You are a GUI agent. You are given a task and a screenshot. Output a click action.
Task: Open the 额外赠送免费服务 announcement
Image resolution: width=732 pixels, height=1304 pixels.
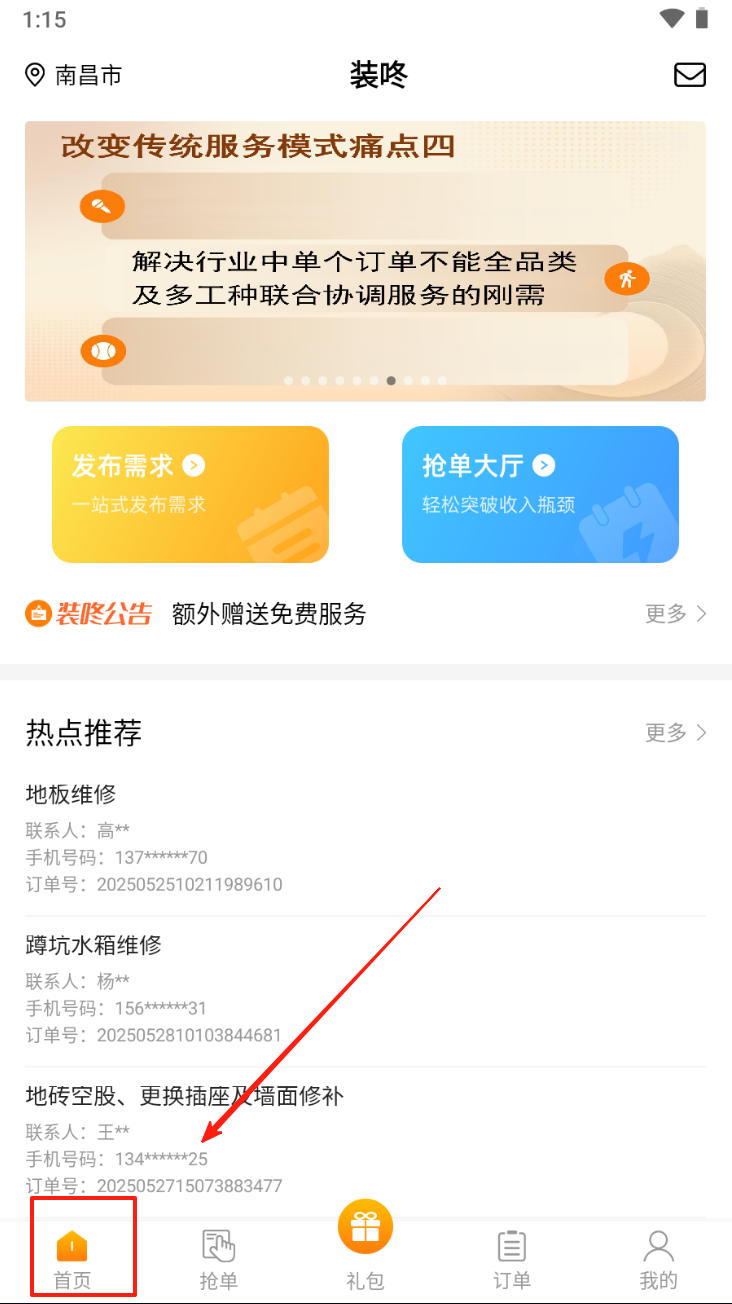(269, 614)
